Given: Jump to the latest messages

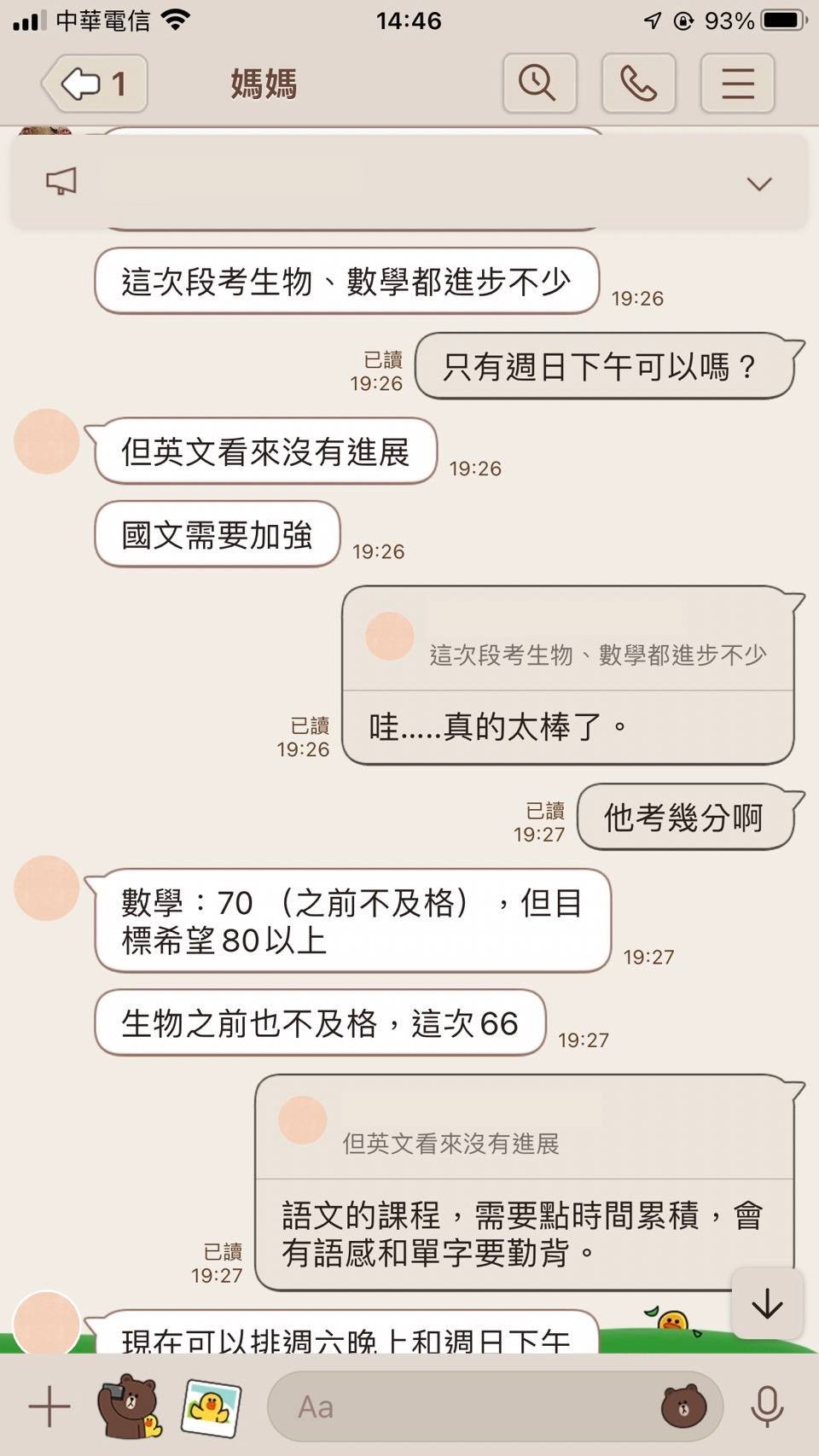Looking at the screenshot, I should (x=767, y=1303).
